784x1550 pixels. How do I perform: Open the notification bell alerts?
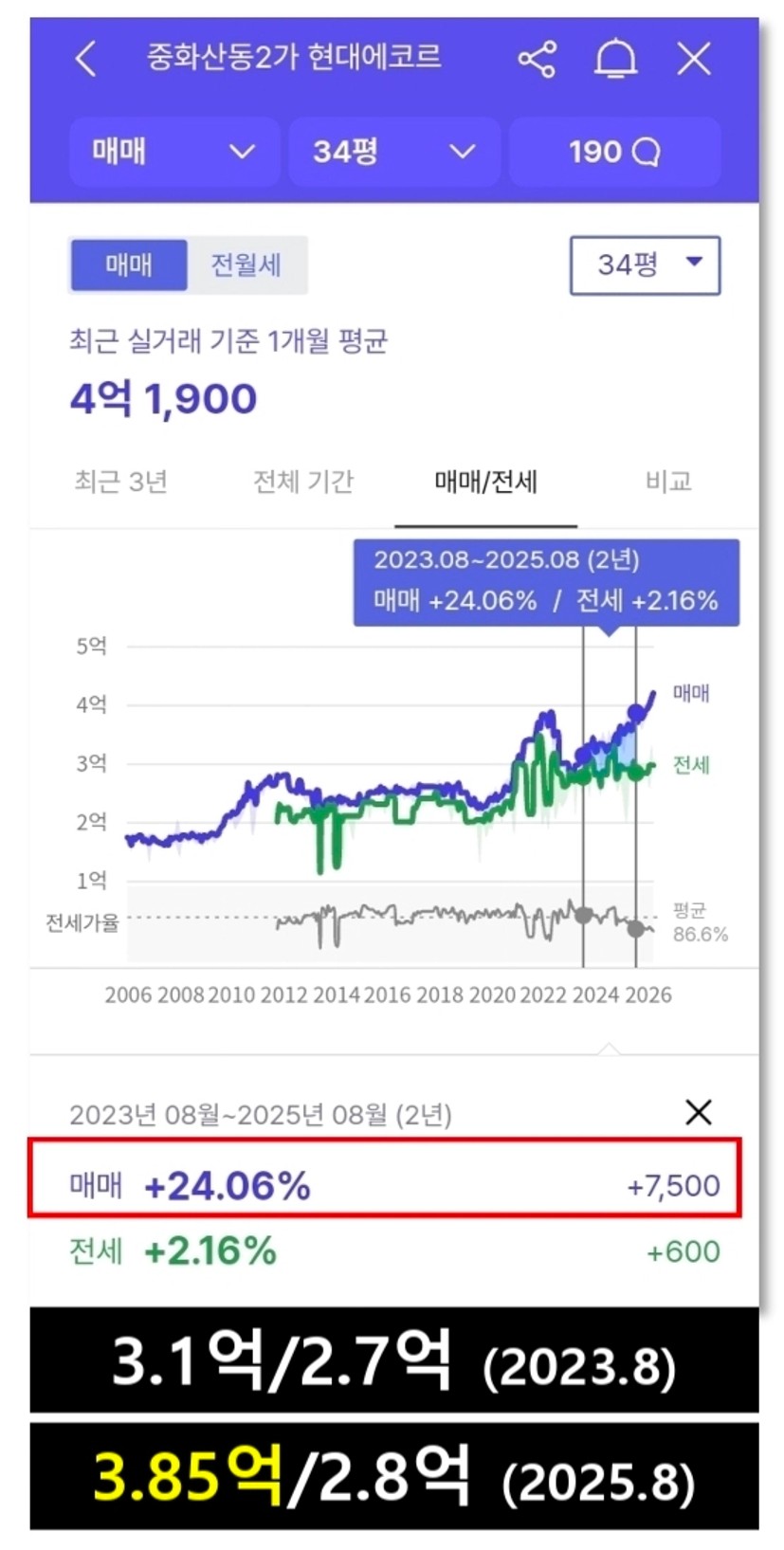(615, 59)
